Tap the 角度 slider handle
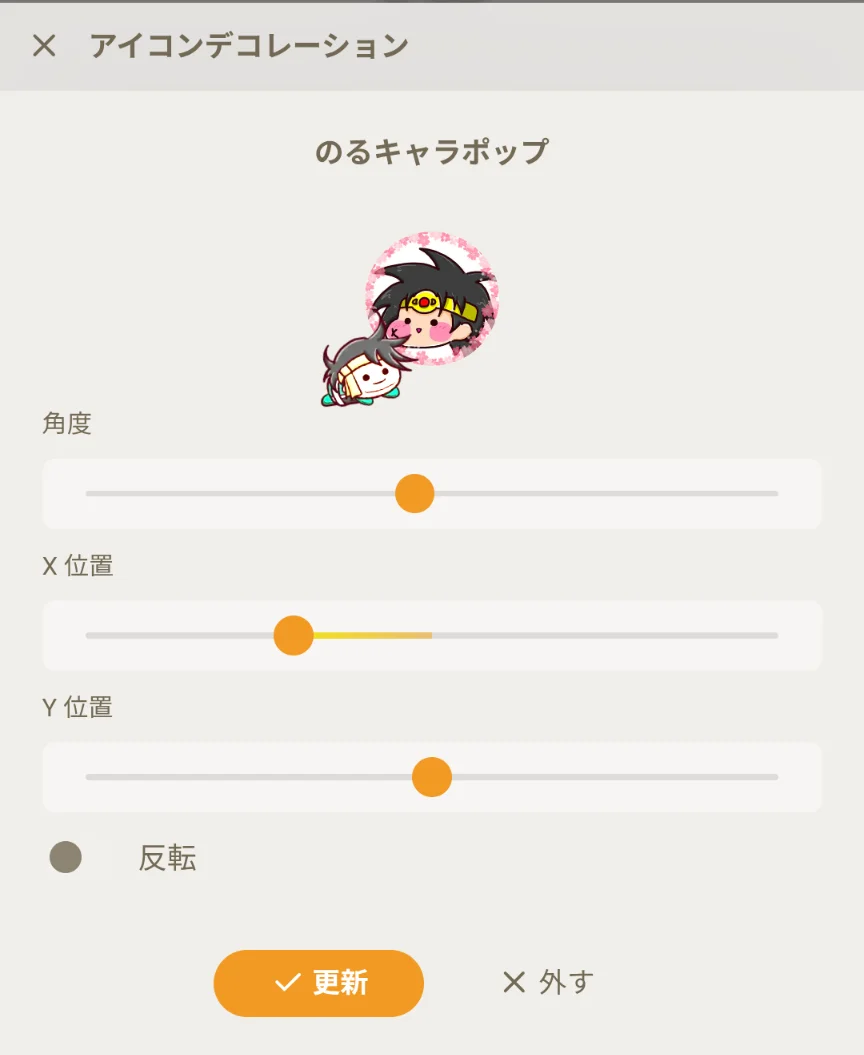 pos(414,494)
